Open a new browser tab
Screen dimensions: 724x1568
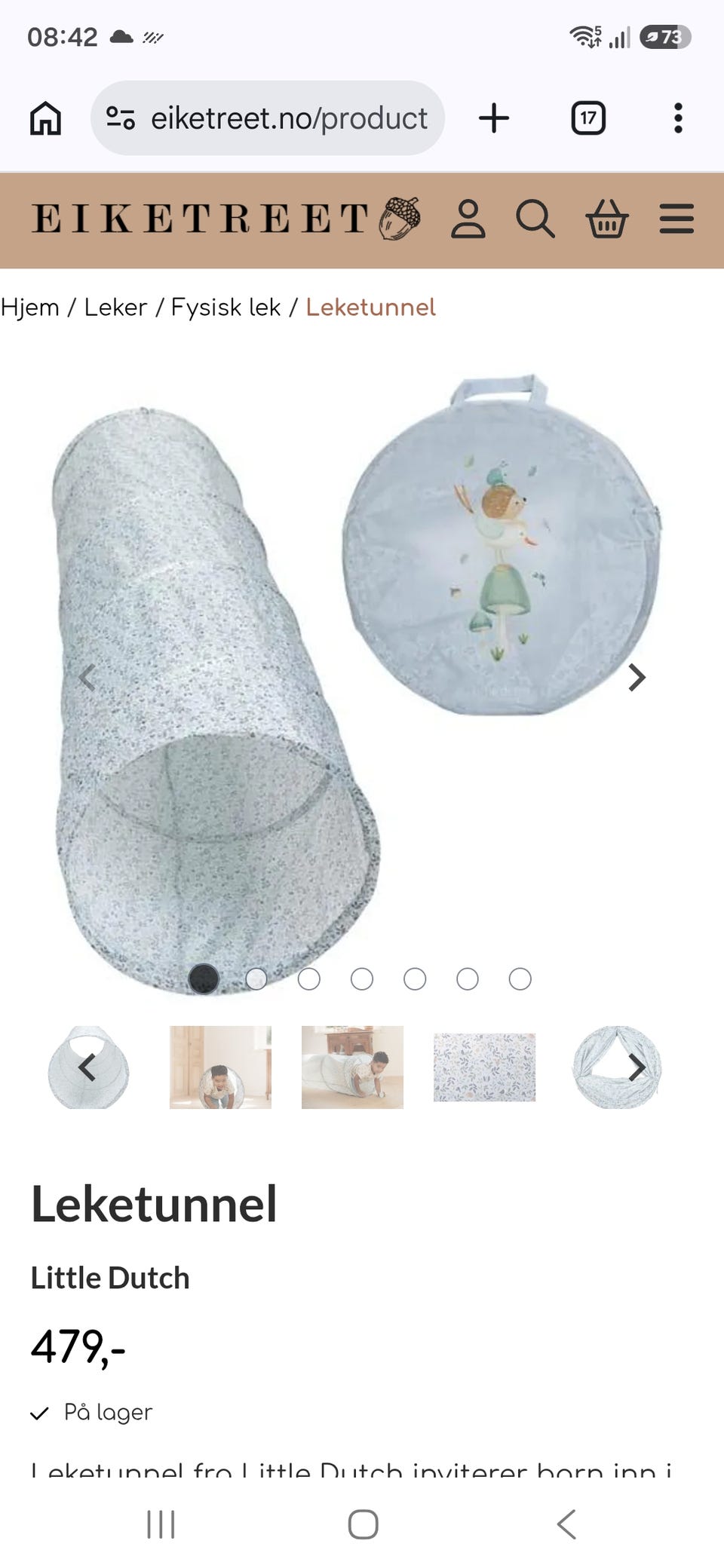494,118
